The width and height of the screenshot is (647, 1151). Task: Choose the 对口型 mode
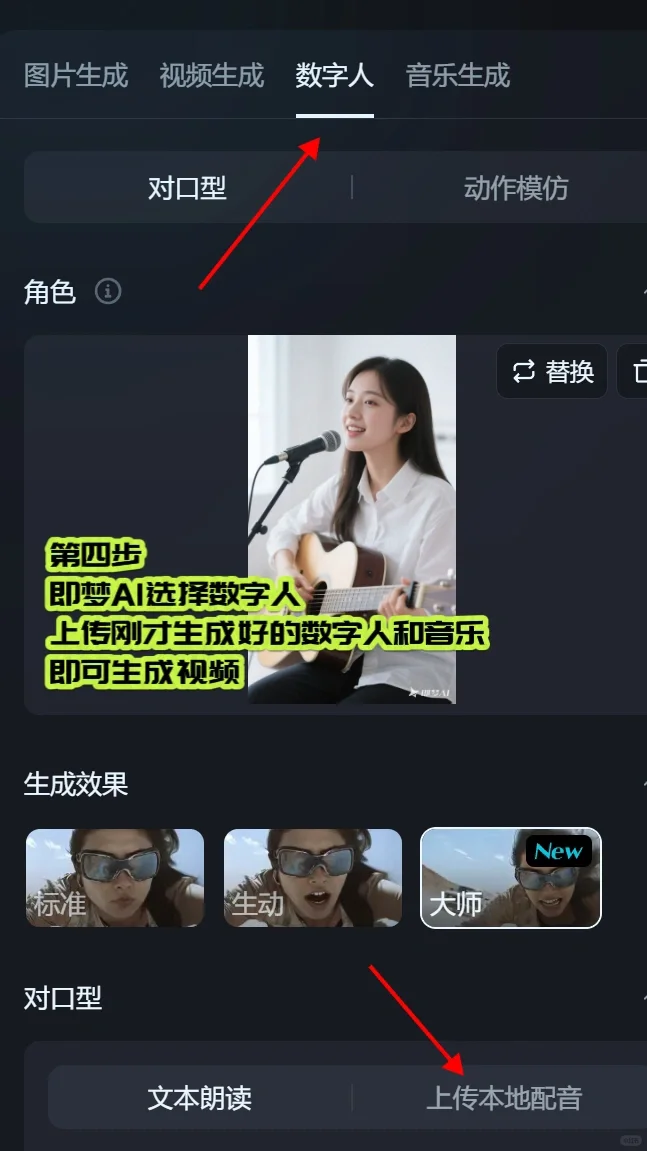click(x=187, y=188)
